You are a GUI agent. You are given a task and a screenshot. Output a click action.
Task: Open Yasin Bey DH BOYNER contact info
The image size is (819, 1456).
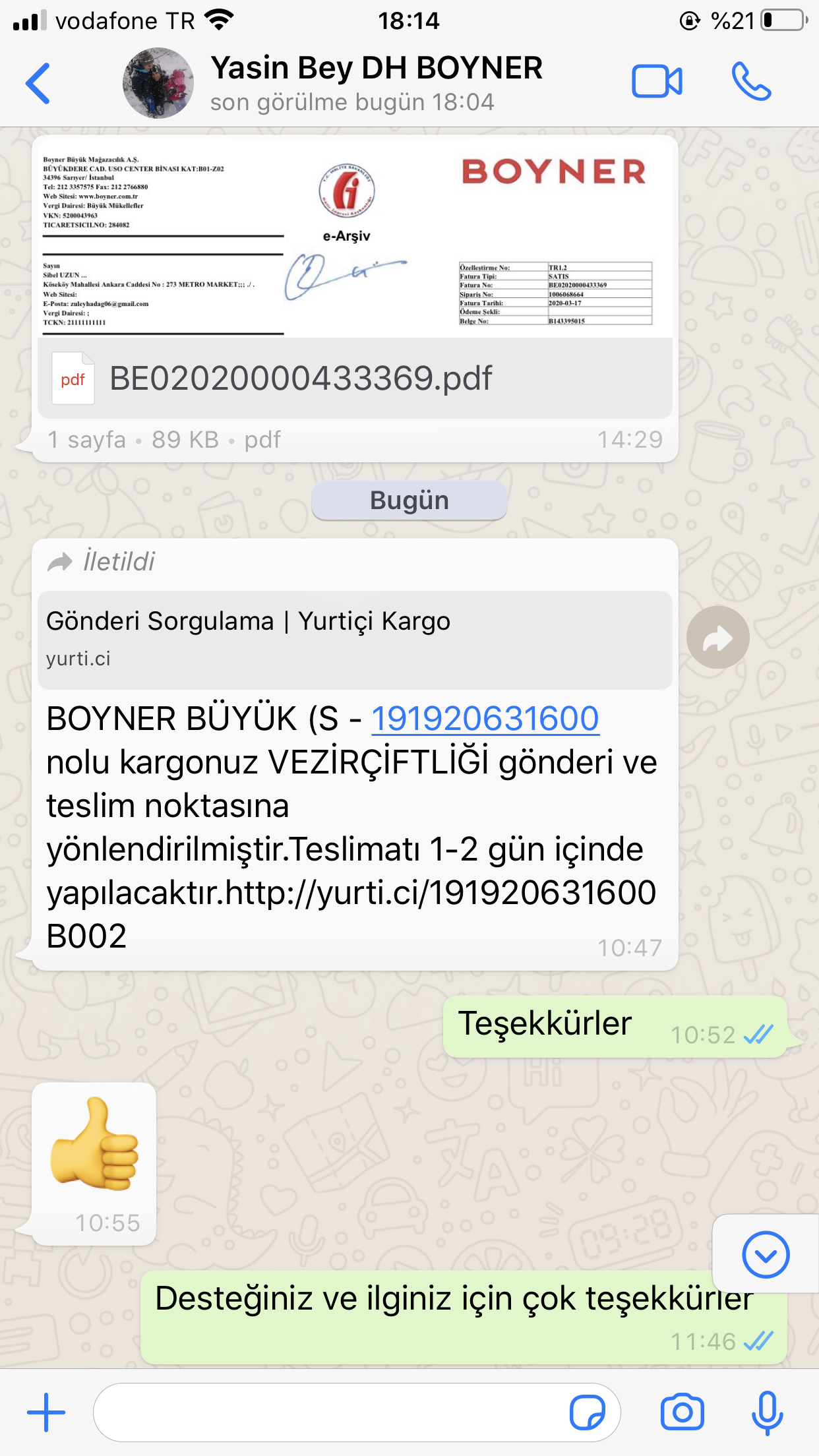(376, 84)
